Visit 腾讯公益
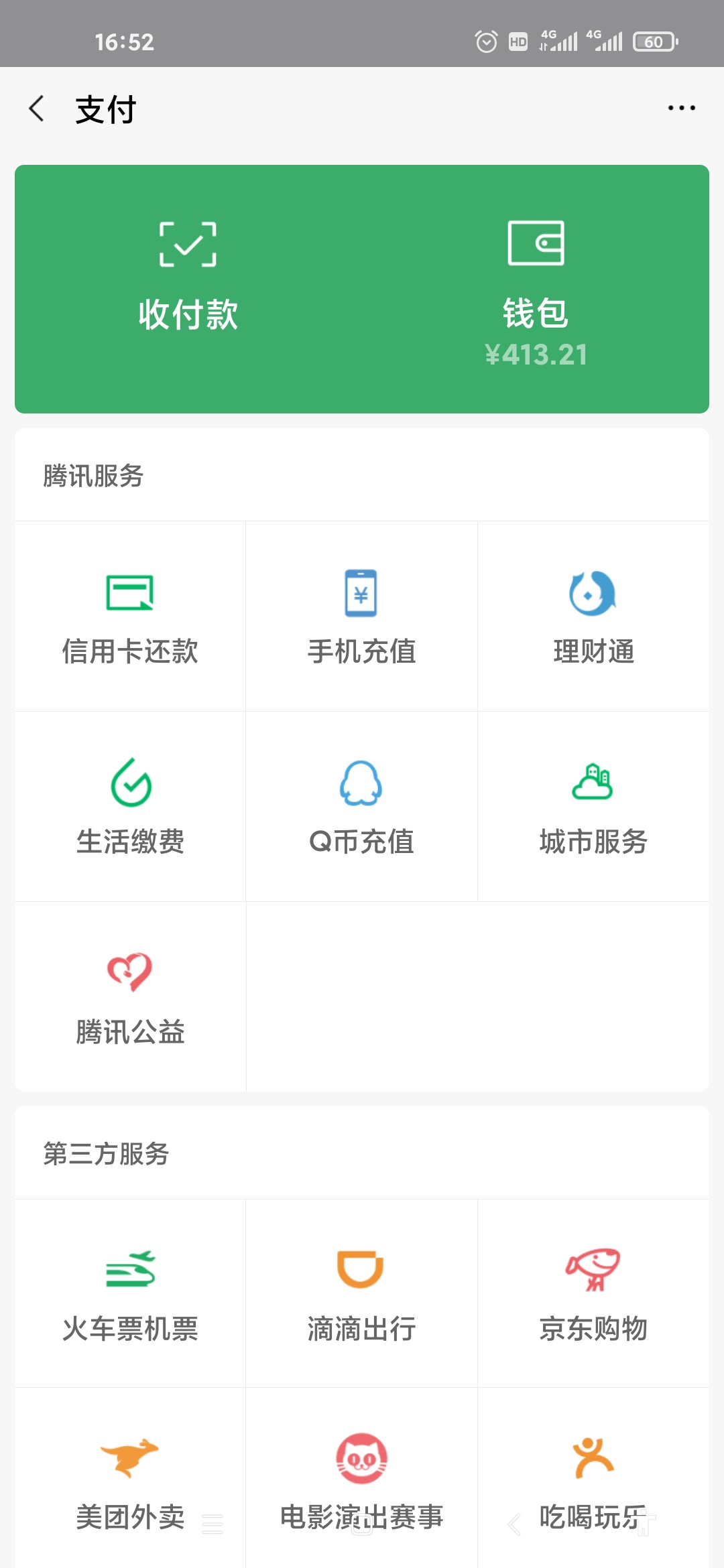724x1568 pixels. point(130,997)
